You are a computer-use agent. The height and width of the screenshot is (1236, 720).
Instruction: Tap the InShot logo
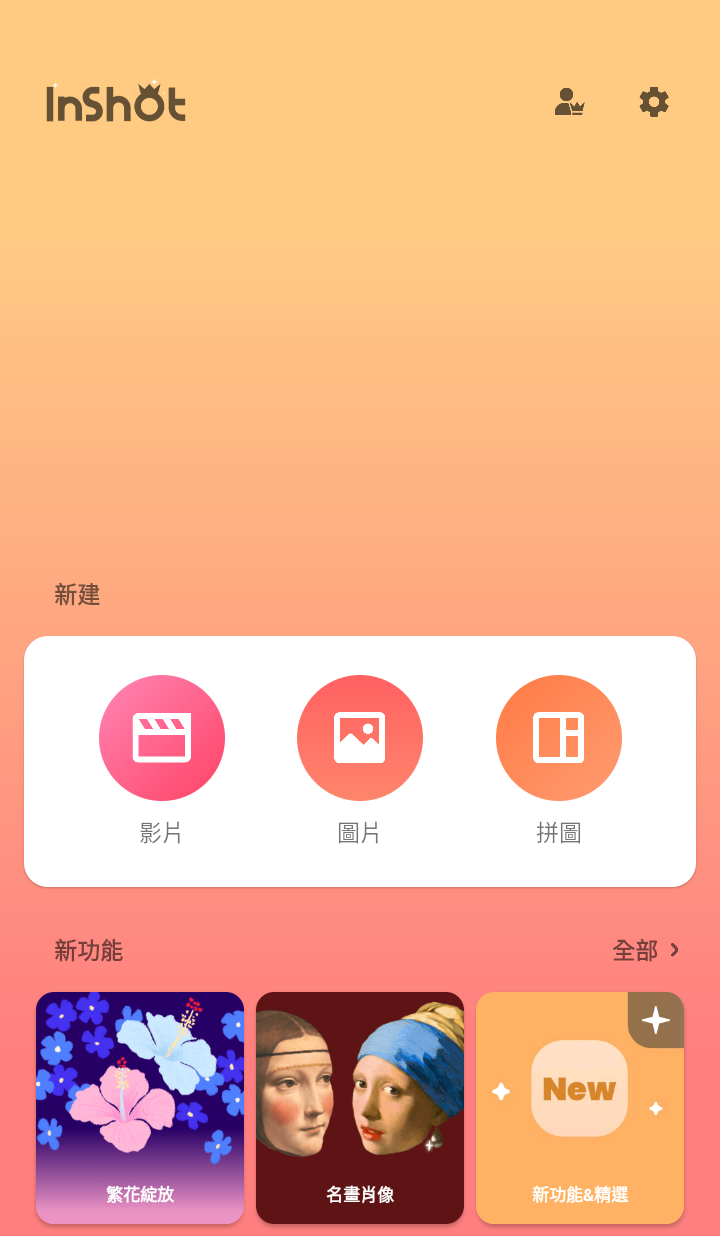[115, 101]
